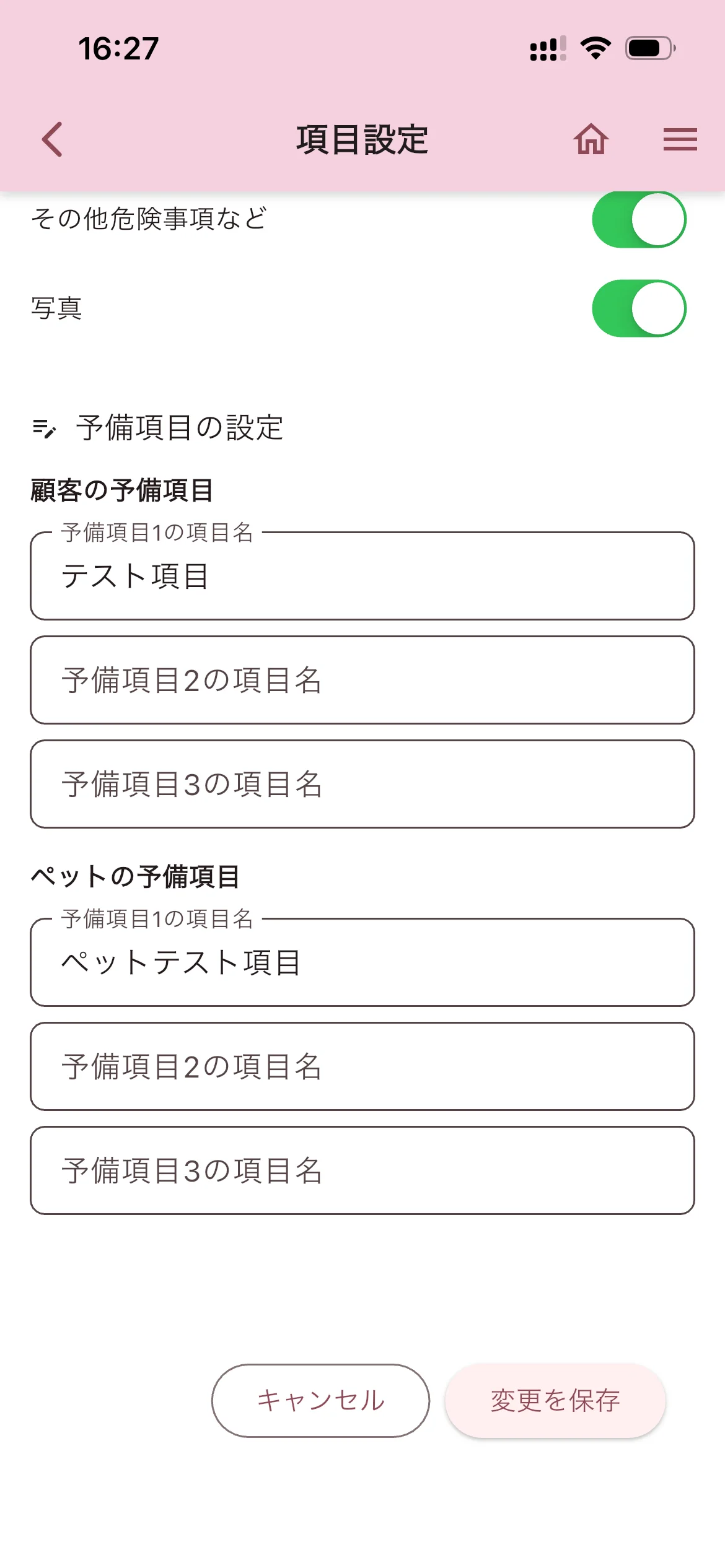The height and width of the screenshot is (1568, 725).
Task: Focus customer 予備項目3の項目名 field
Action: (362, 784)
